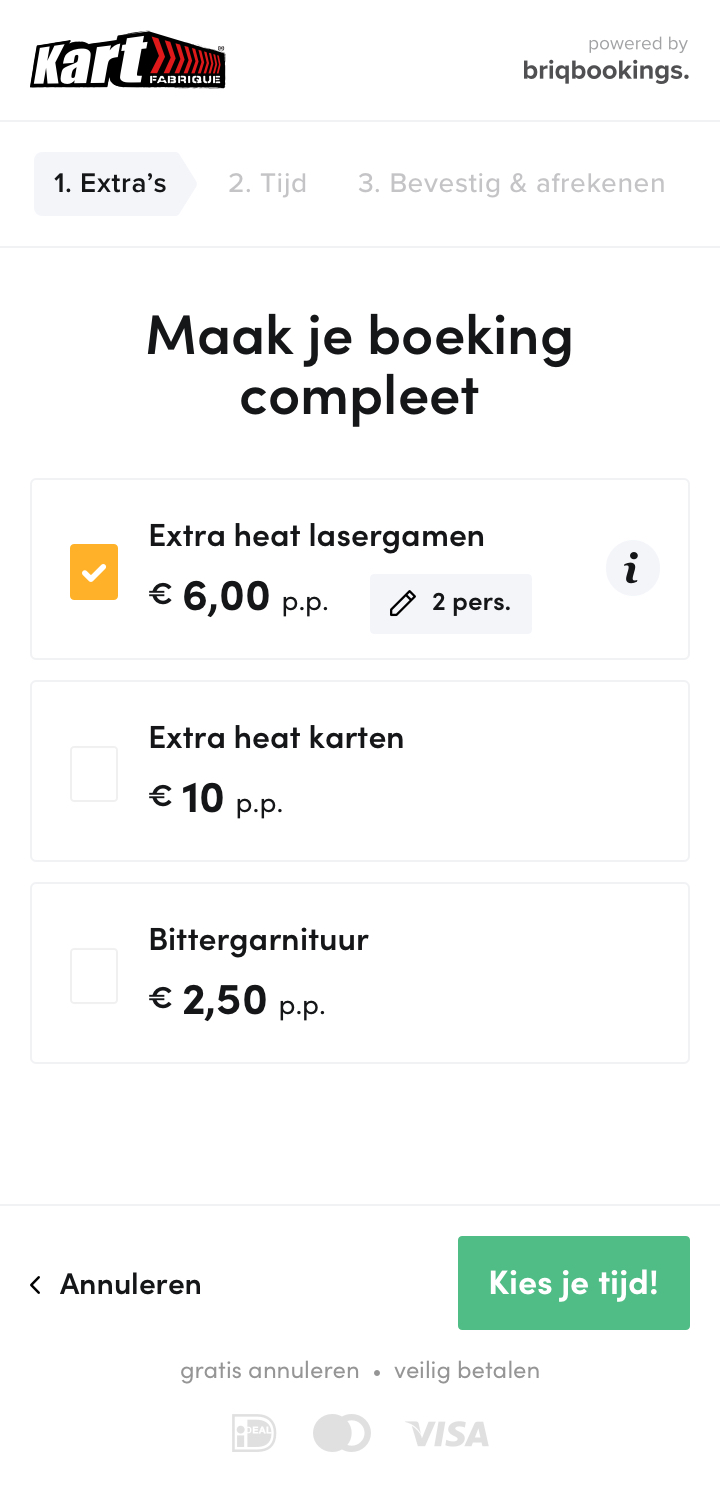Select the Extra heat karten checkbox

point(94,774)
